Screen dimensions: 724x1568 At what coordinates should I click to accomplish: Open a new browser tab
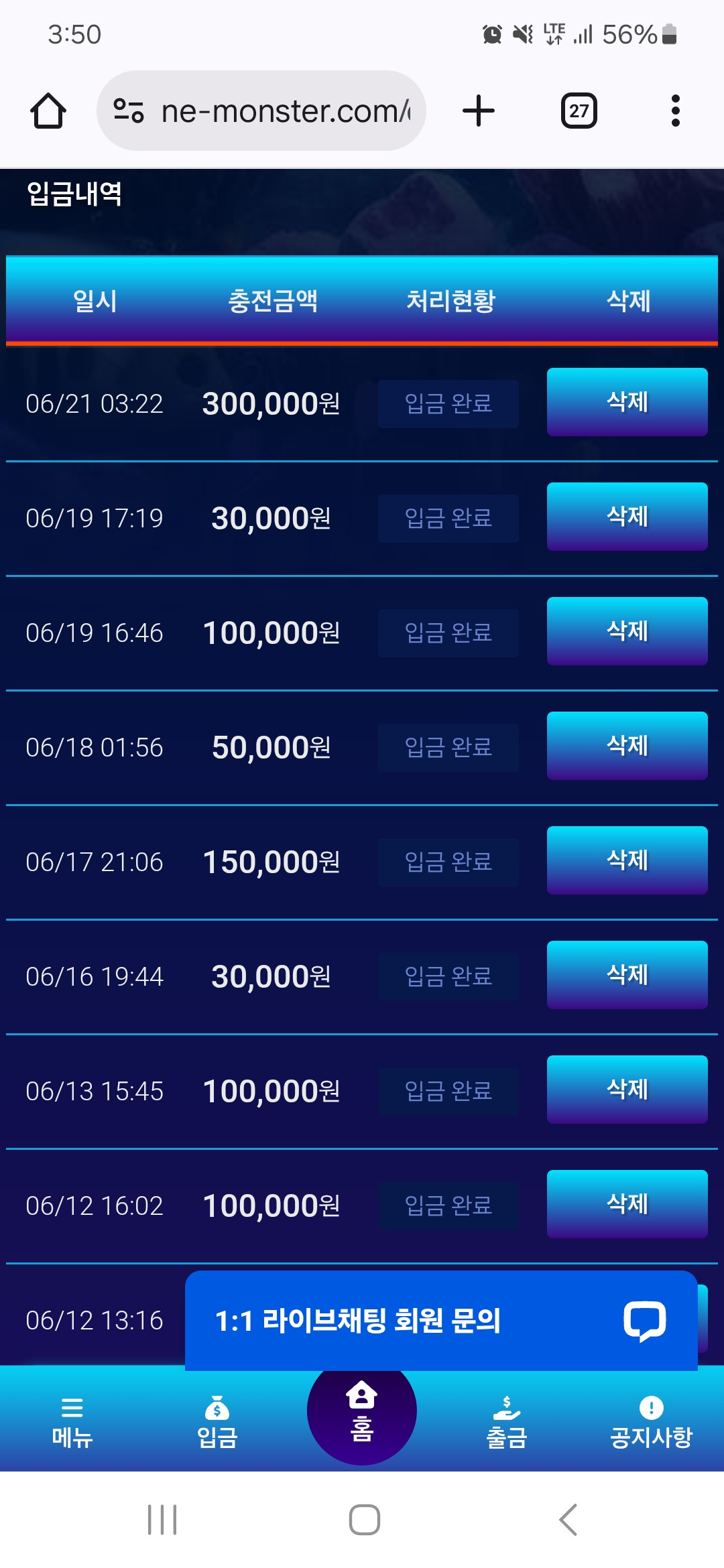pyautogui.click(x=479, y=111)
